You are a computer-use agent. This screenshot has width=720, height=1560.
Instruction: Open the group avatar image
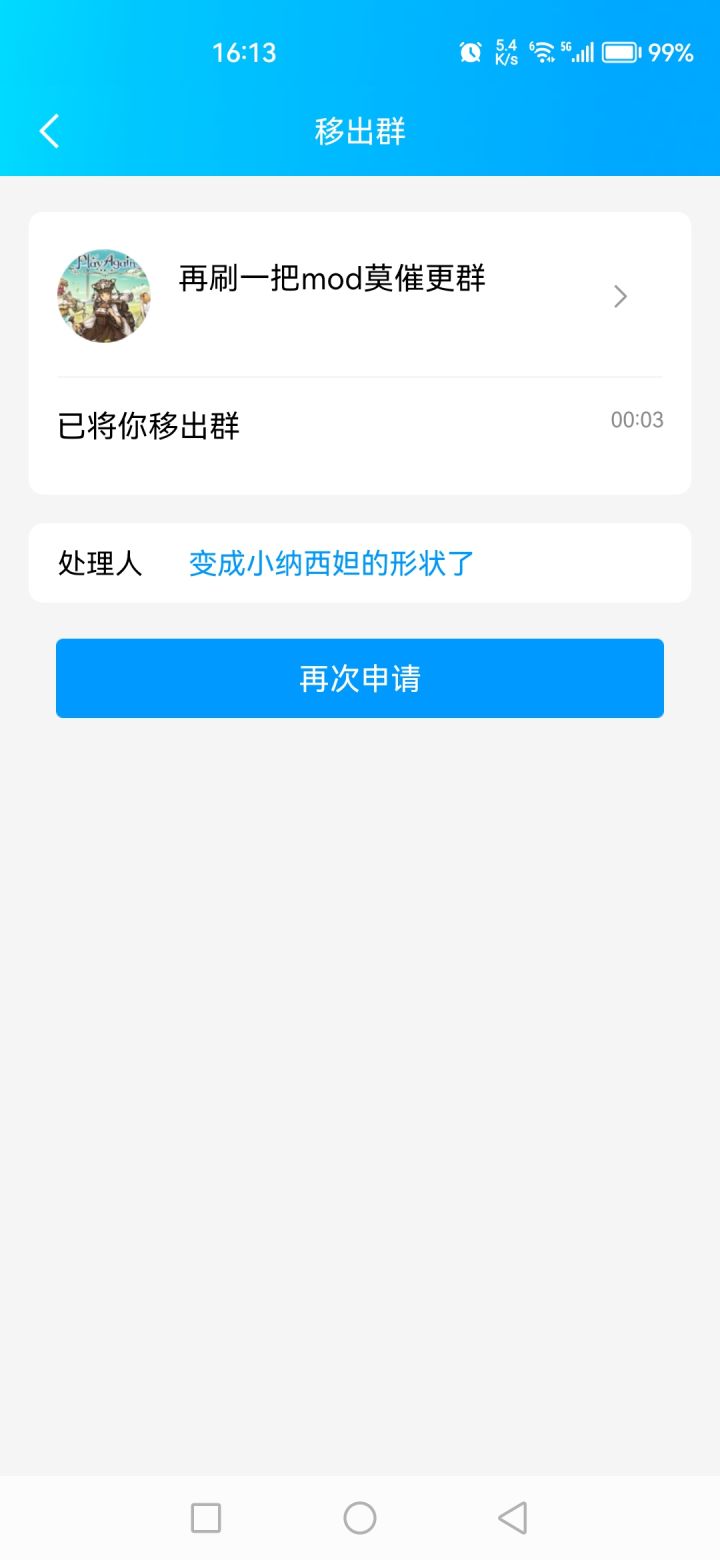coord(104,295)
